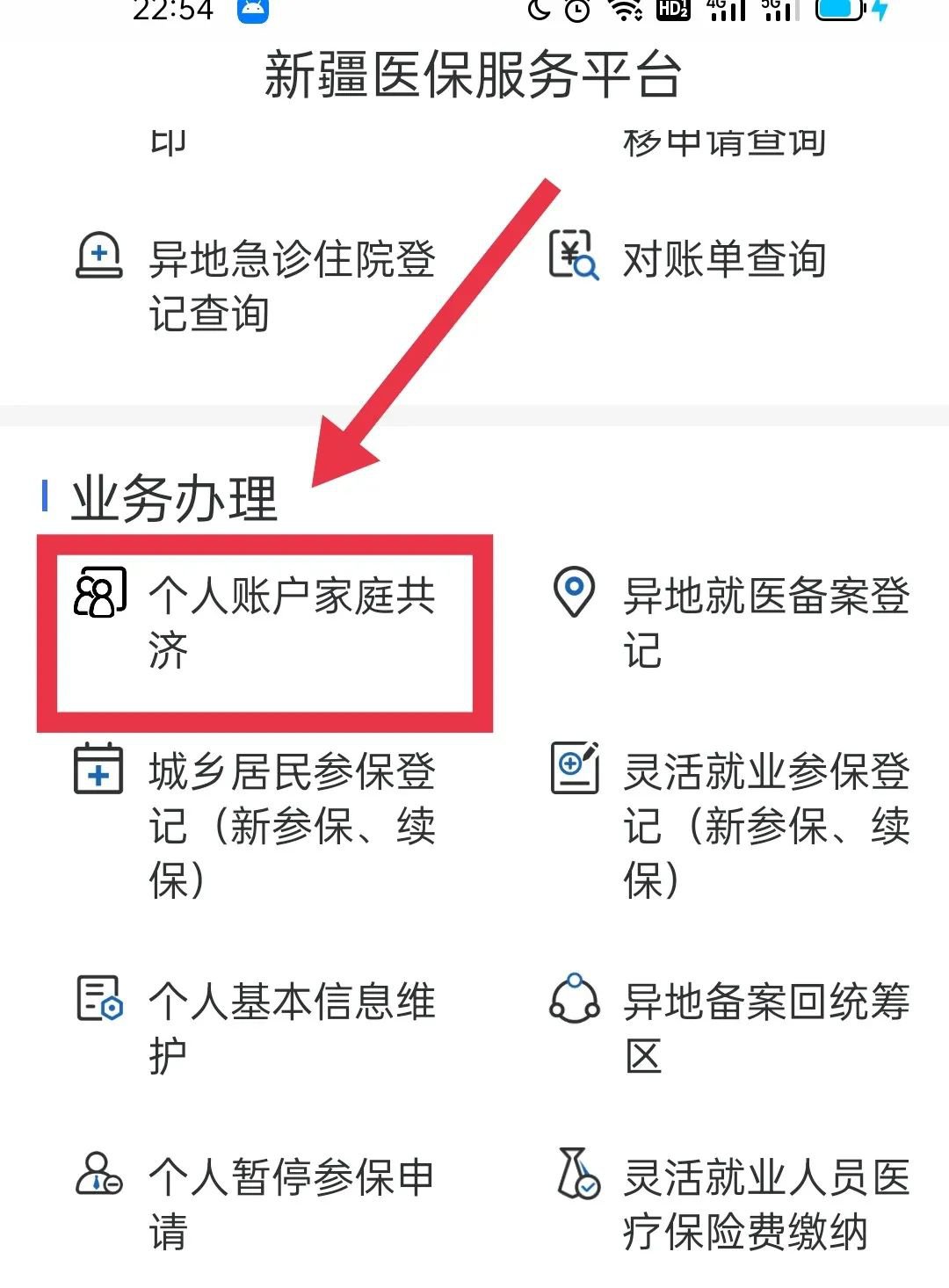Open 个人账户家庭共济 service

pyautogui.click(x=264, y=622)
